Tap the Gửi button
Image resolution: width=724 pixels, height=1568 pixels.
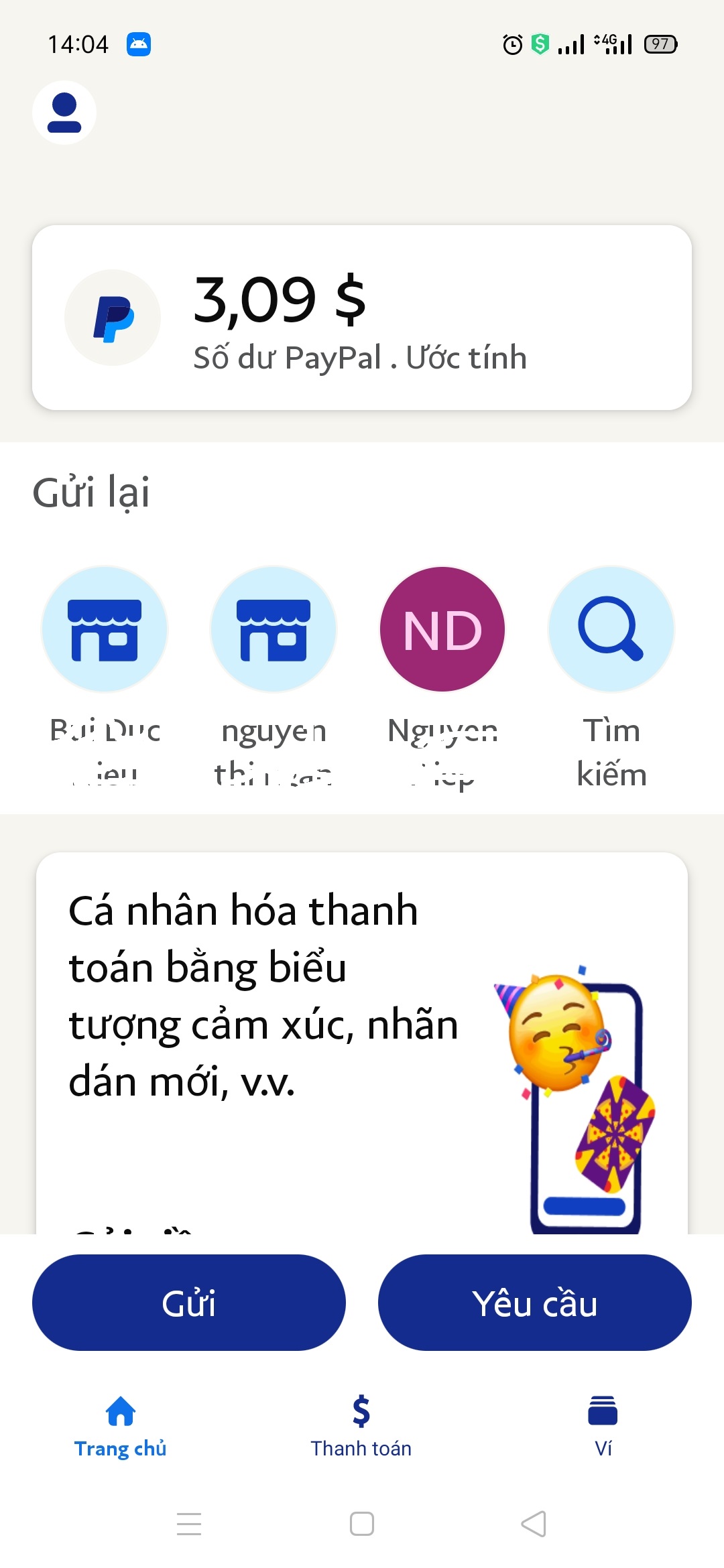pyautogui.click(x=189, y=1303)
